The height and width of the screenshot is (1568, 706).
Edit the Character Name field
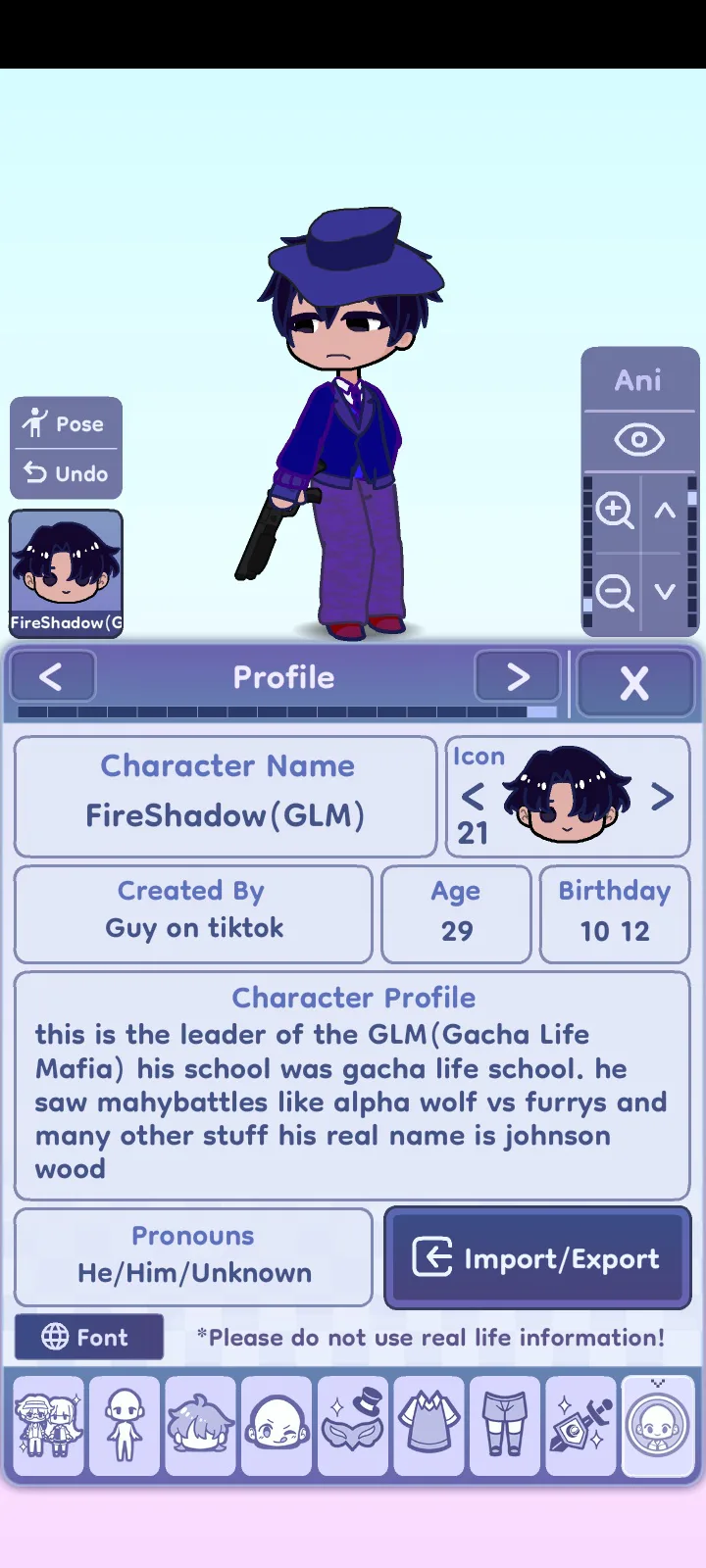click(226, 814)
